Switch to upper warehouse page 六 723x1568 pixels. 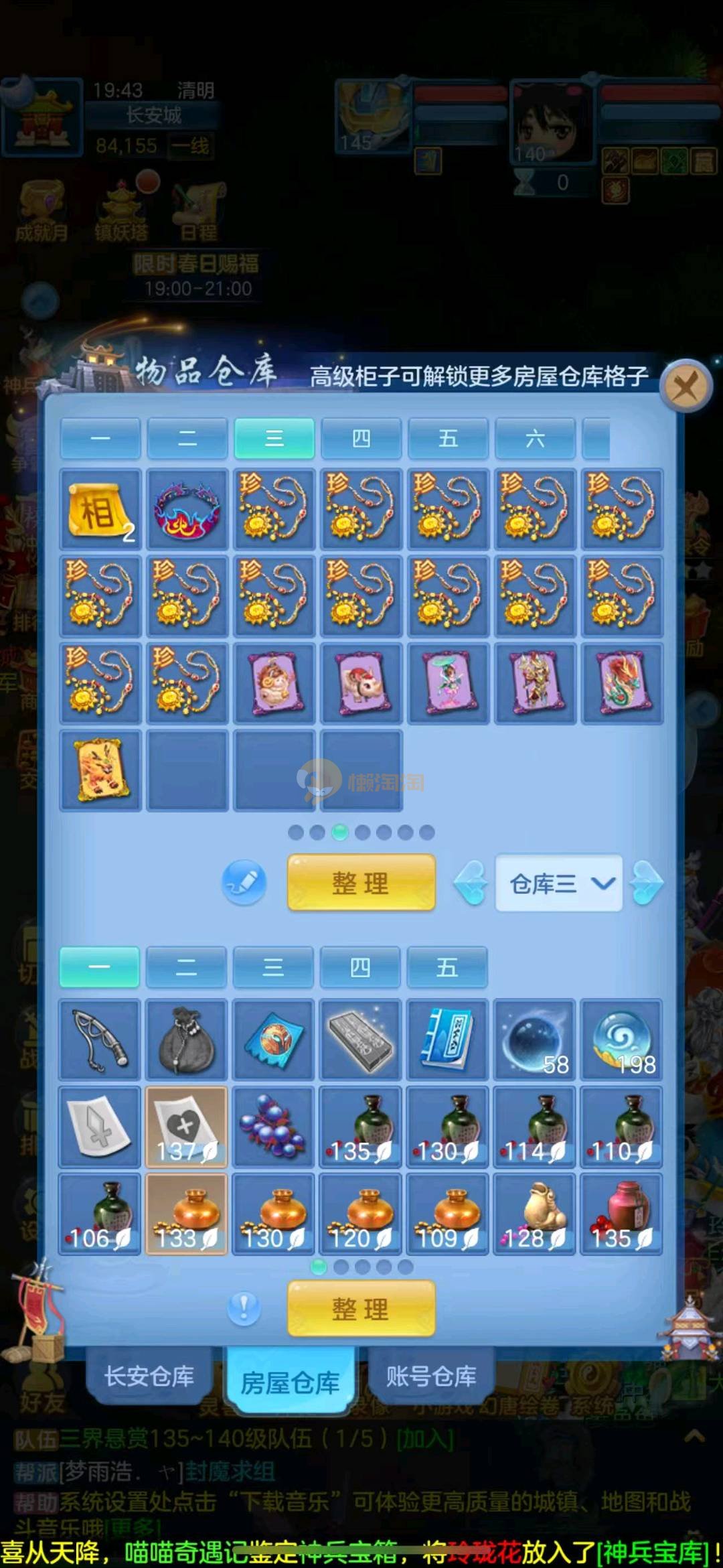535,439
